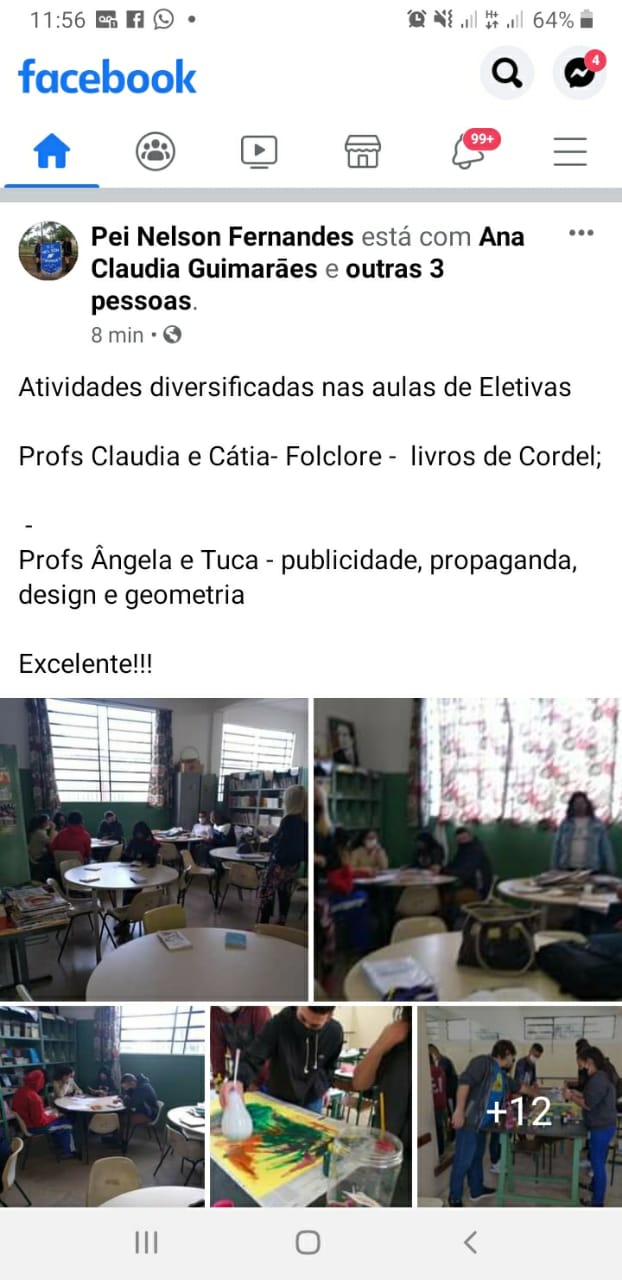Open the hamburger menu tab
The width and height of the screenshot is (622, 1280).
pyautogui.click(x=570, y=152)
